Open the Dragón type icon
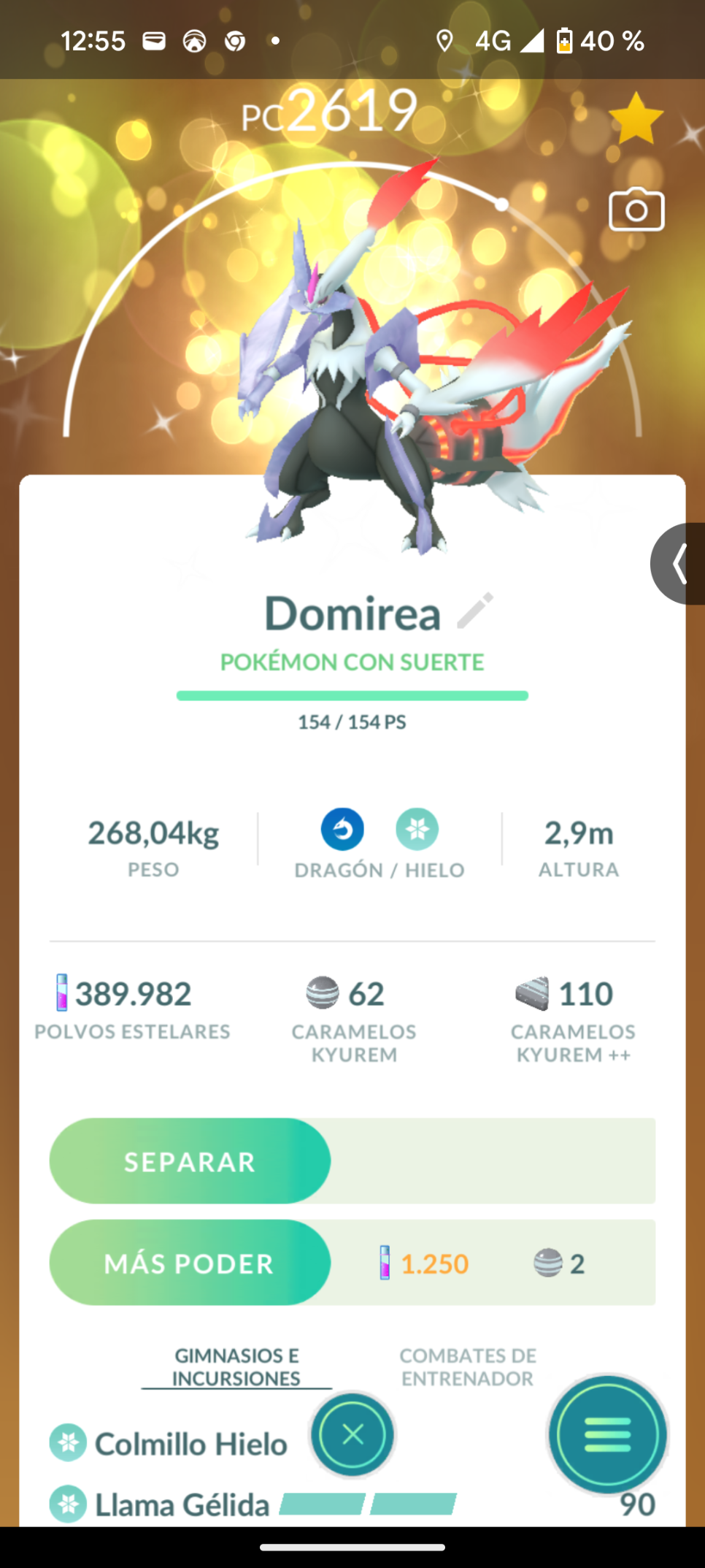The height and width of the screenshot is (1568, 705). coord(342,830)
